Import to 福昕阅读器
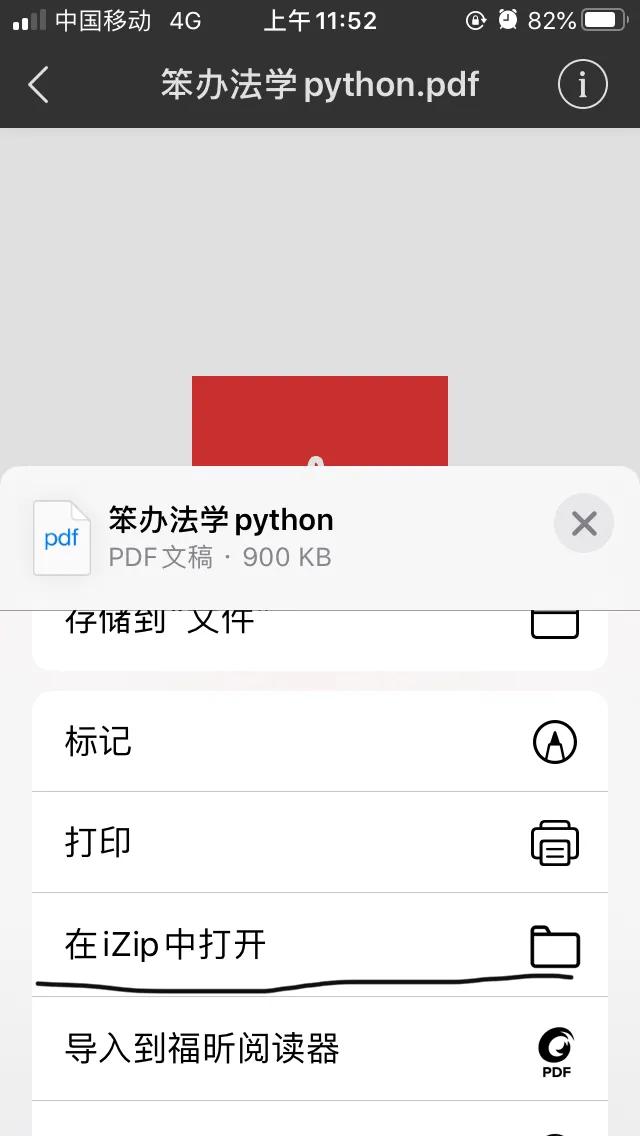Image resolution: width=640 pixels, height=1136 pixels. point(320,1049)
